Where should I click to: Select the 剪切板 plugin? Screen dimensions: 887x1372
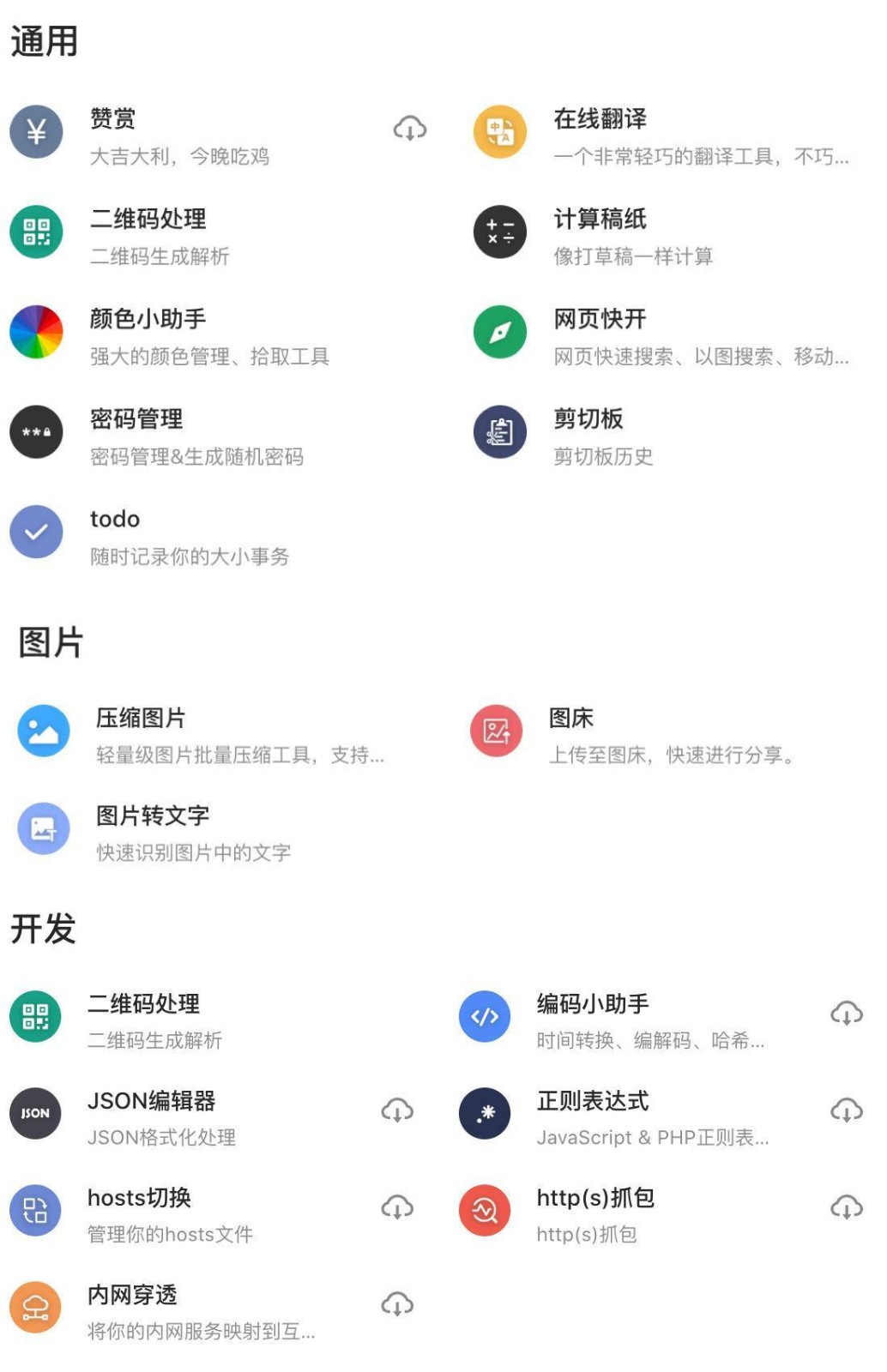(588, 420)
